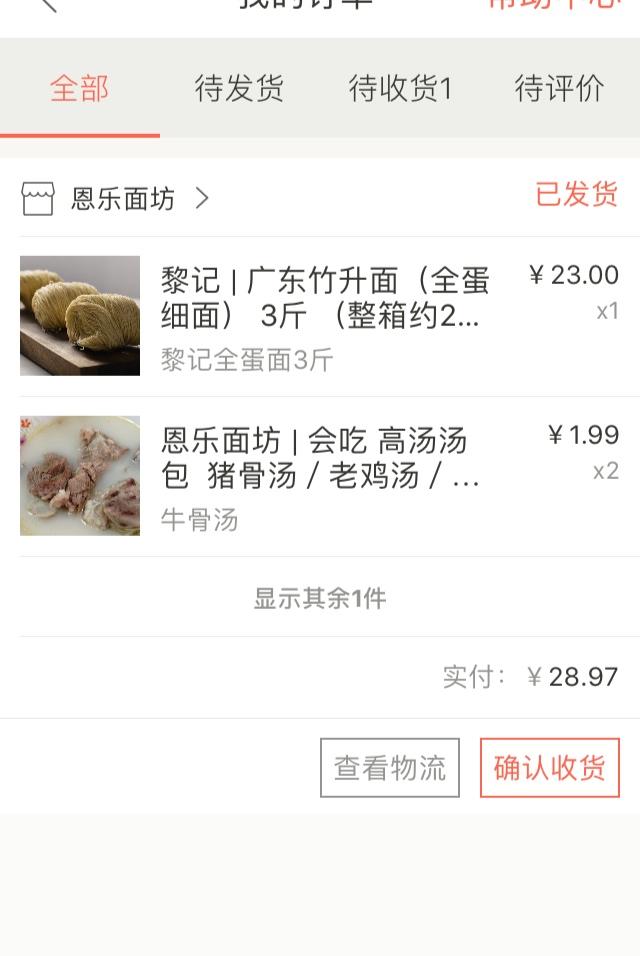The height and width of the screenshot is (956, 640).
Task: Open the 待收货 tab
Action: tap(400, 89)
